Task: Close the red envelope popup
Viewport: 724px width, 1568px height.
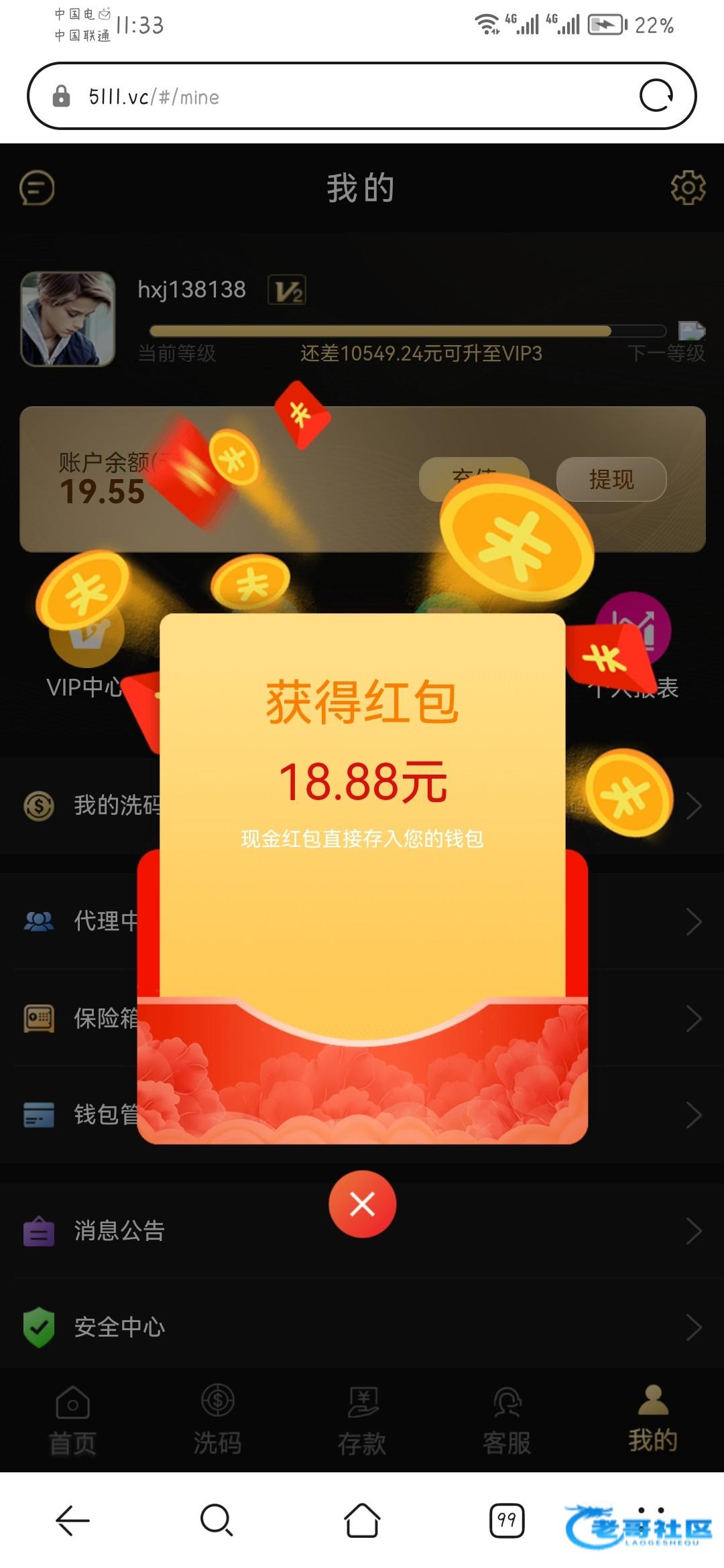Action: (x=362, y=1204)
